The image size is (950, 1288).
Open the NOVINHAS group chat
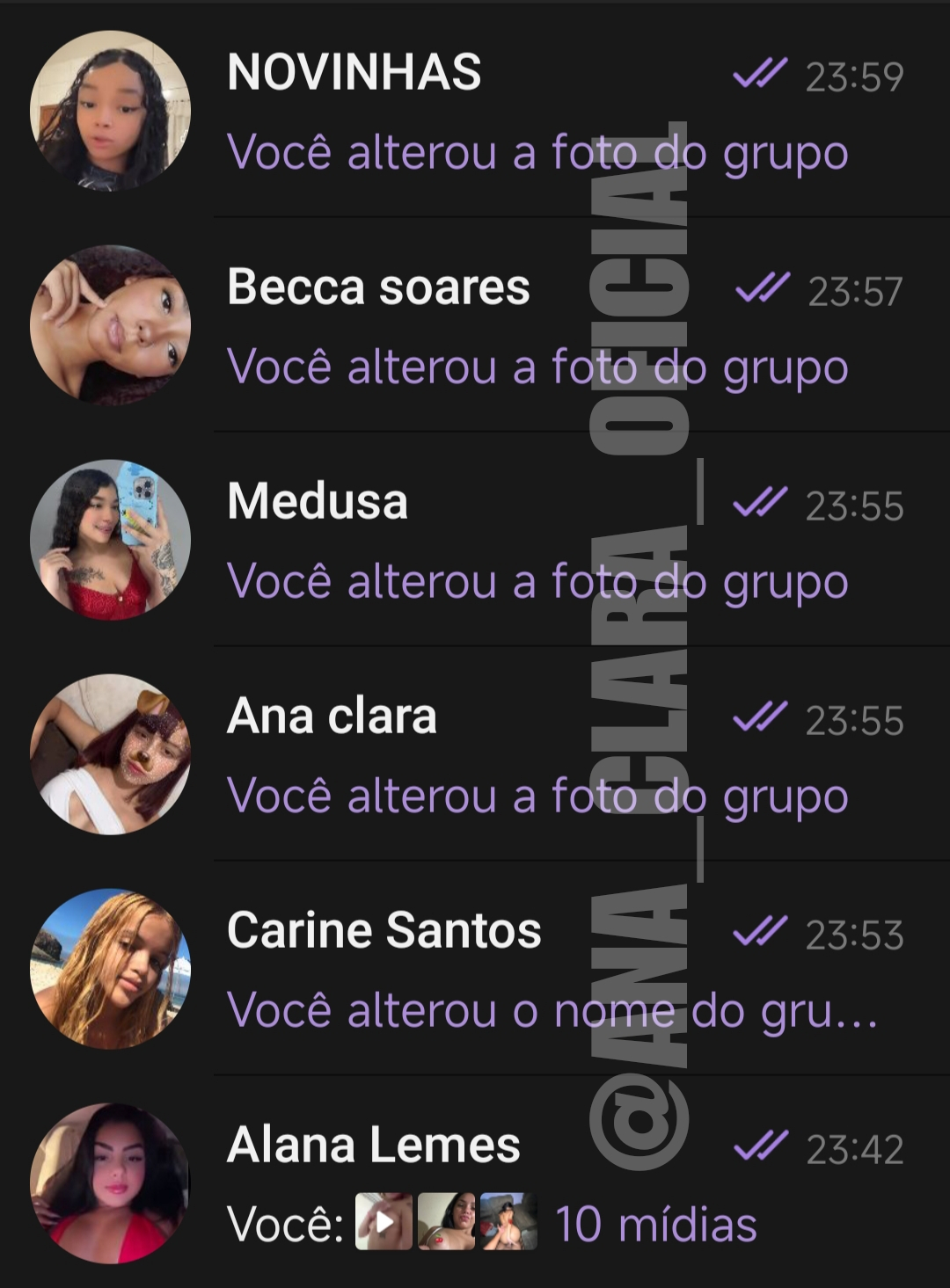pos(354,72)
